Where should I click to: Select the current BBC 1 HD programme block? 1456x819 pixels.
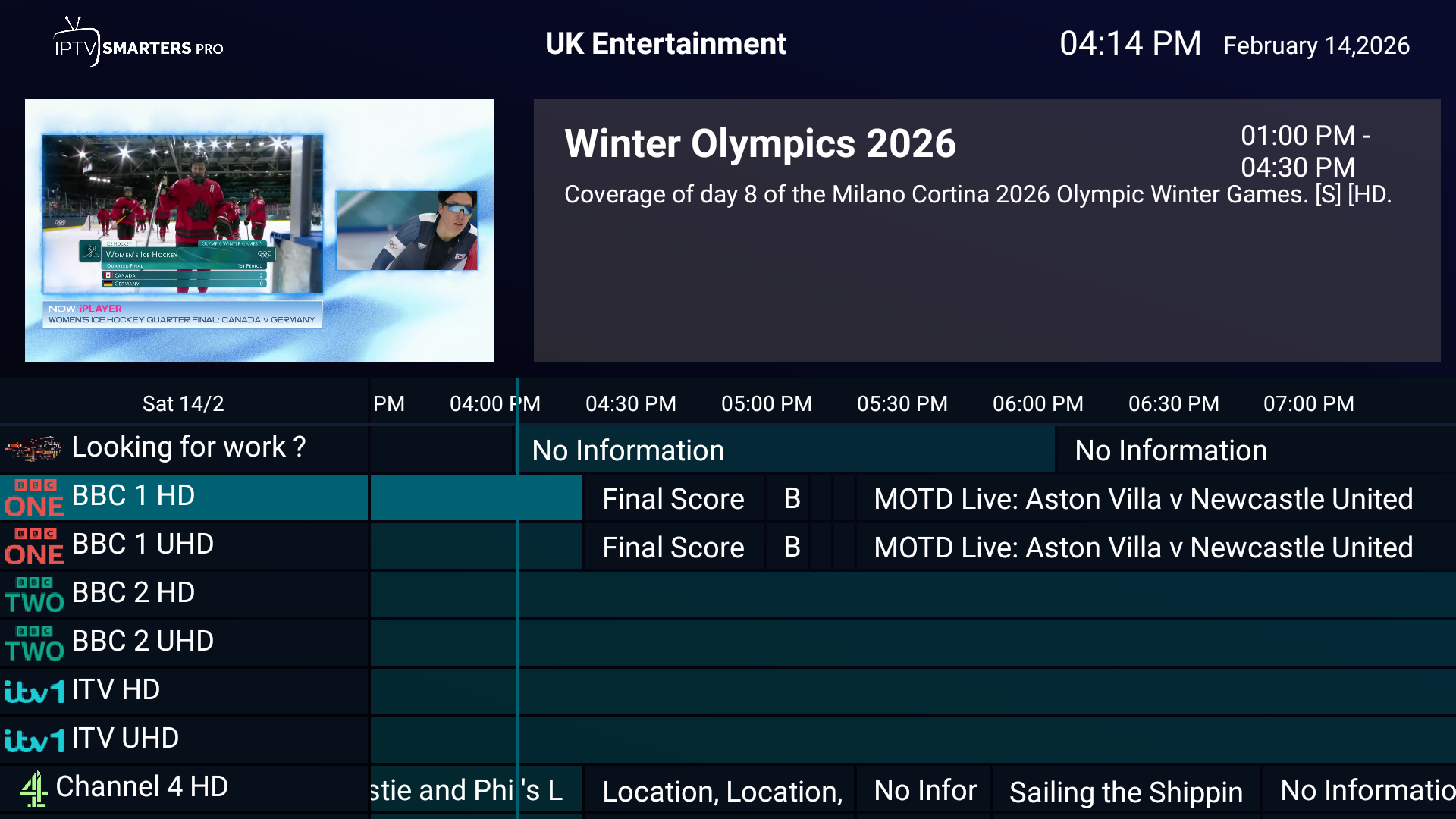click(x=475, y=498)
